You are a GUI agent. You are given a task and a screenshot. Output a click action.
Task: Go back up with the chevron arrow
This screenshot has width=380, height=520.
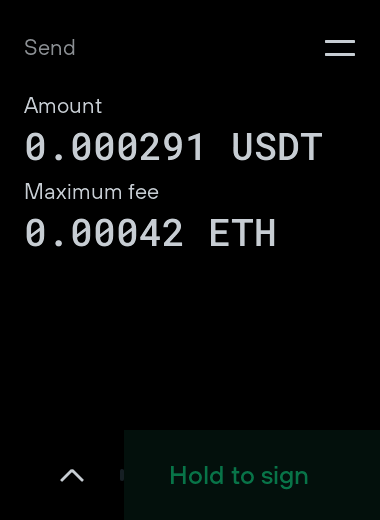[72, 475]
